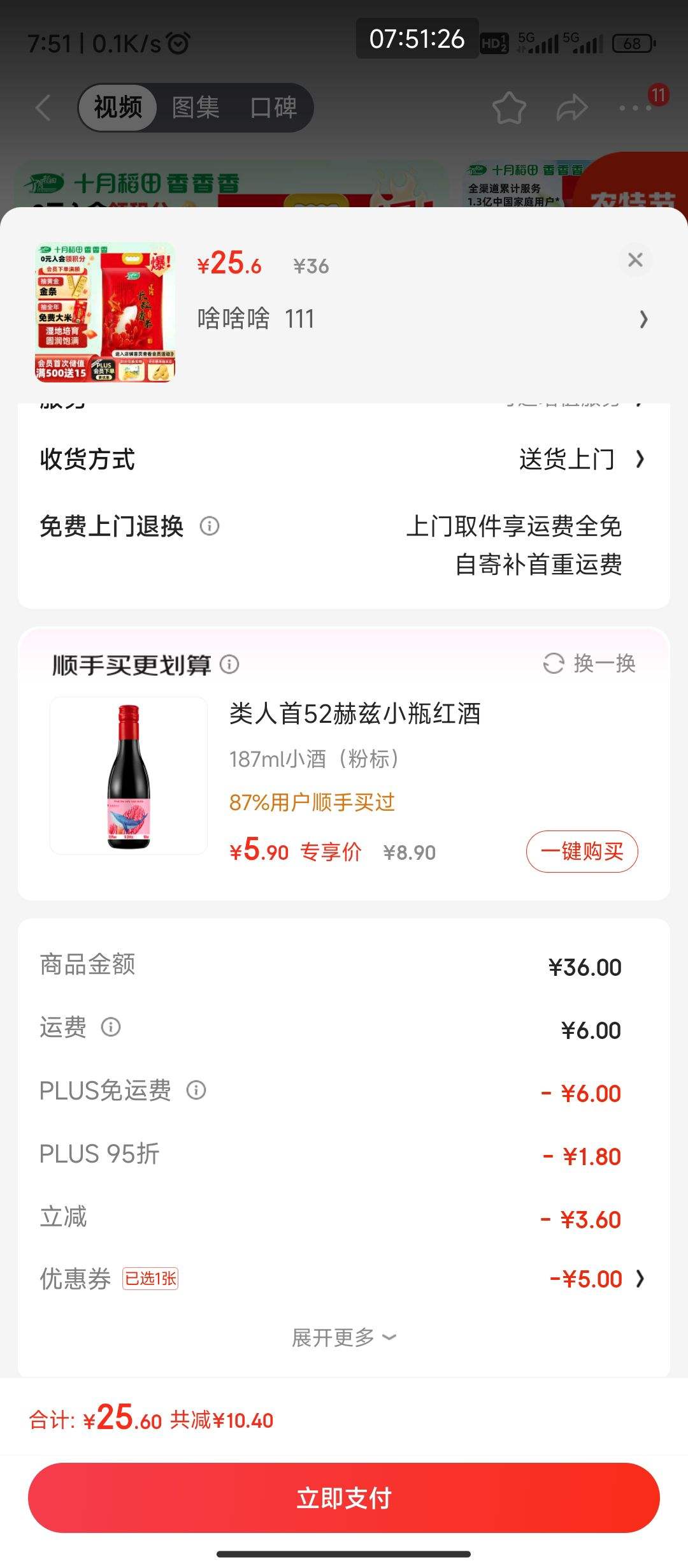Close the order confirmation sheet

point(635,260)
